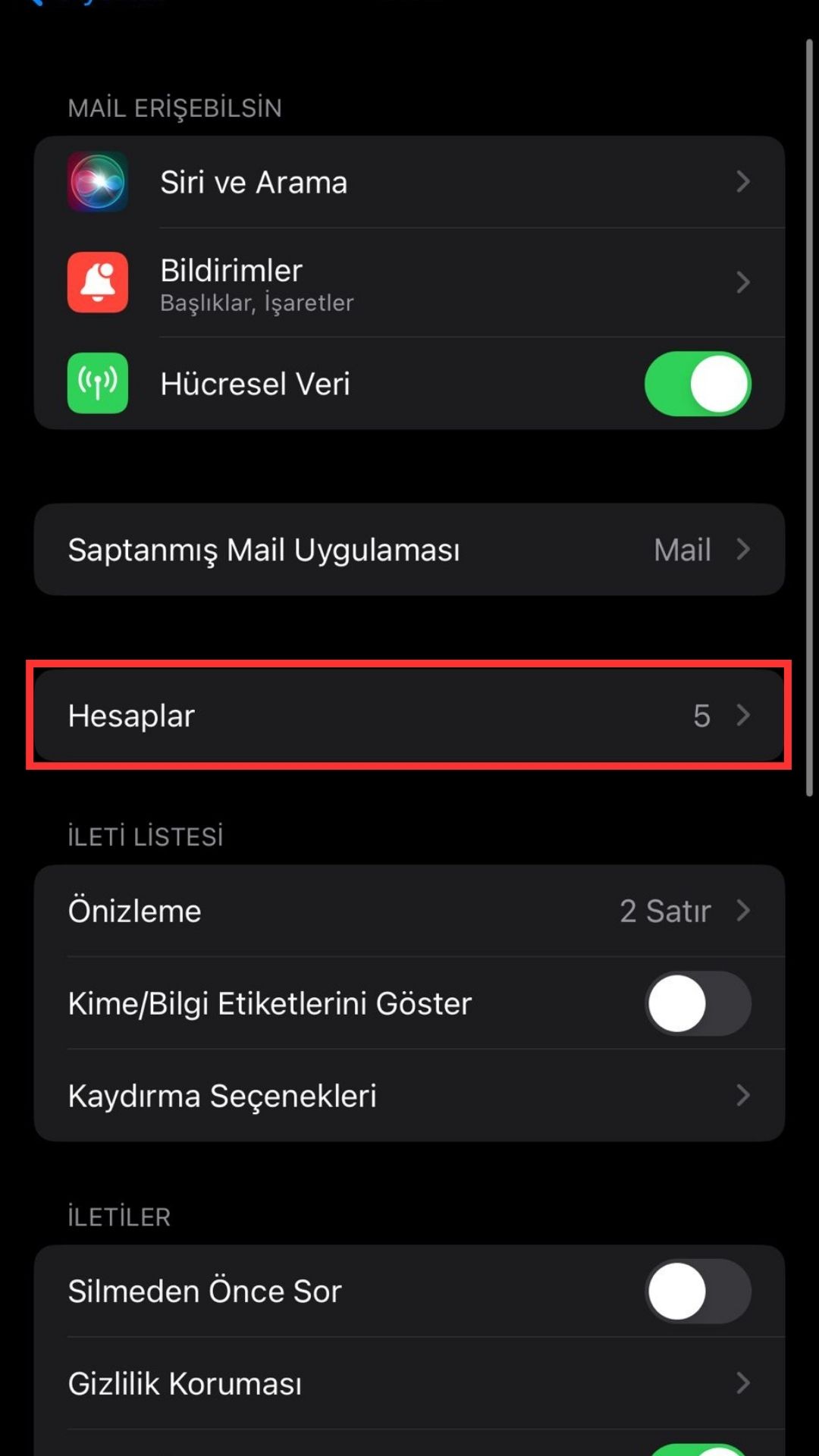The width and height of the screenshot is (819, 1456).
Task: Enable Silmeden Önce Sor
Action: coord(697,1291)
